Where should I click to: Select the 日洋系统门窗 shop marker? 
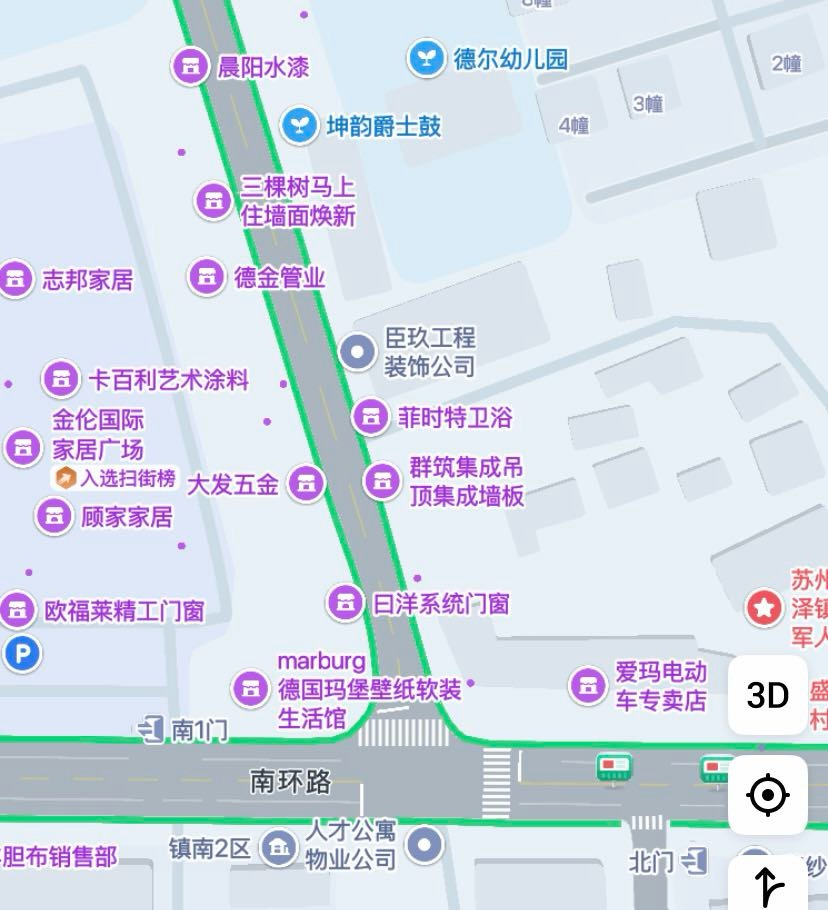346,602
